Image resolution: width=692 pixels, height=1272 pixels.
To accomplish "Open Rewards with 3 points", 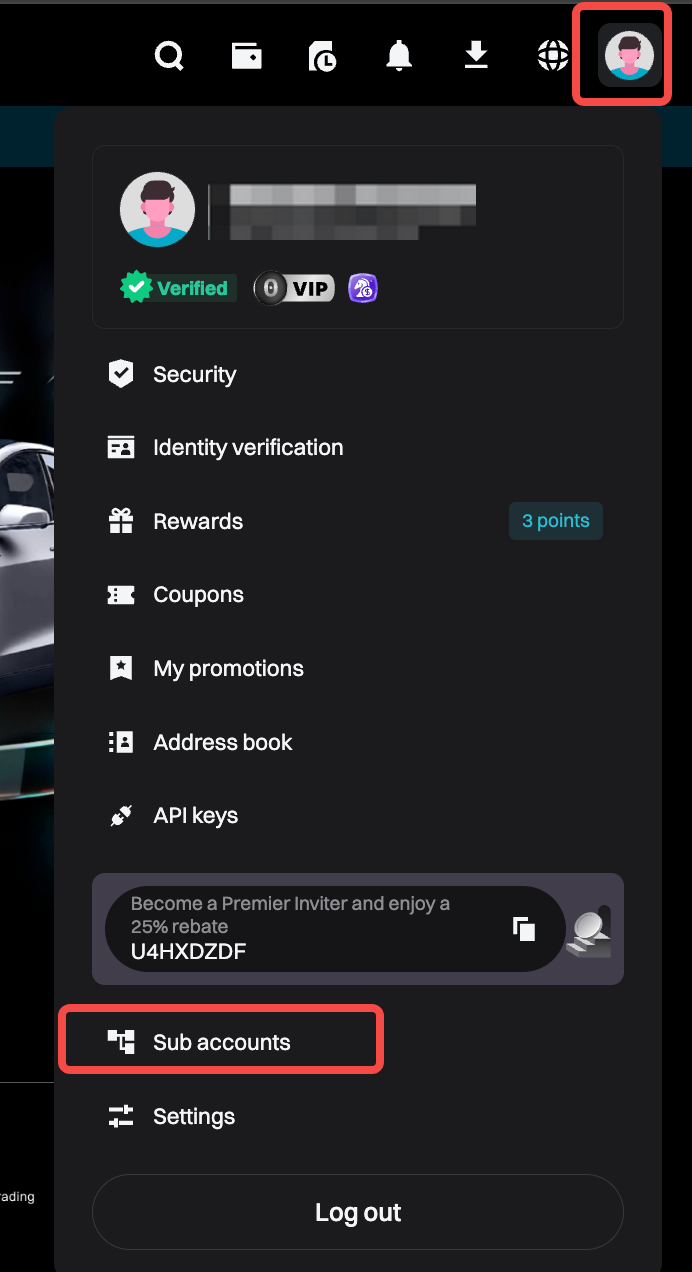I will [x=198, y=521].
